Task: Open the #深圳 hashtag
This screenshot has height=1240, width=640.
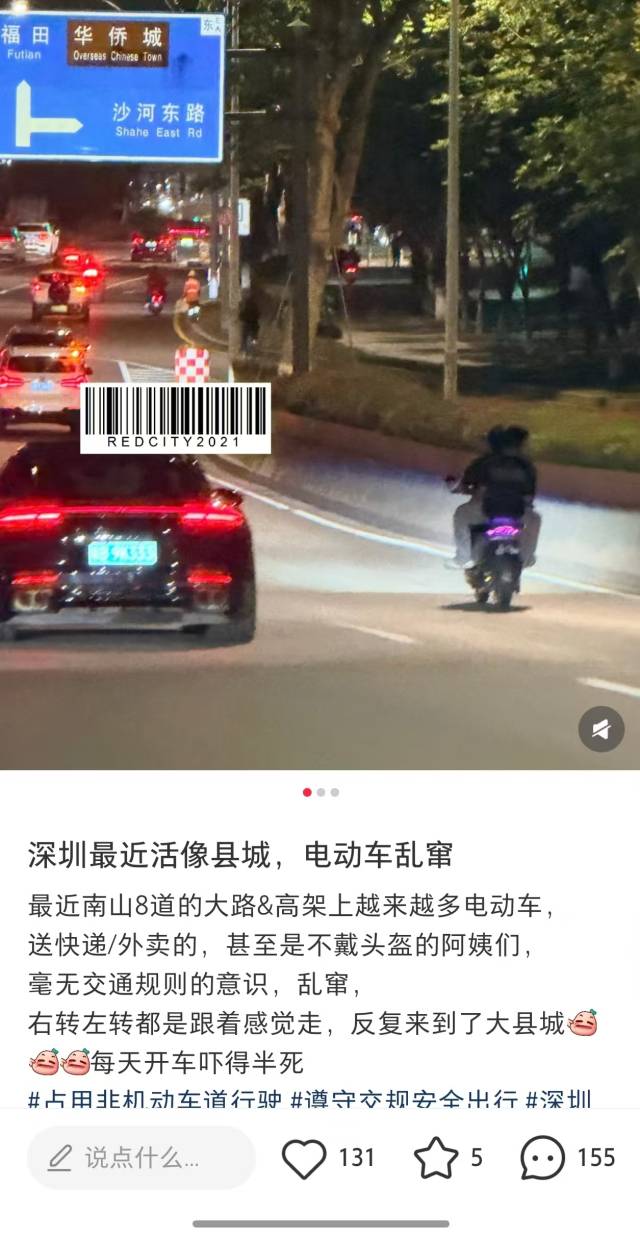Action: tap(558, 1100)
